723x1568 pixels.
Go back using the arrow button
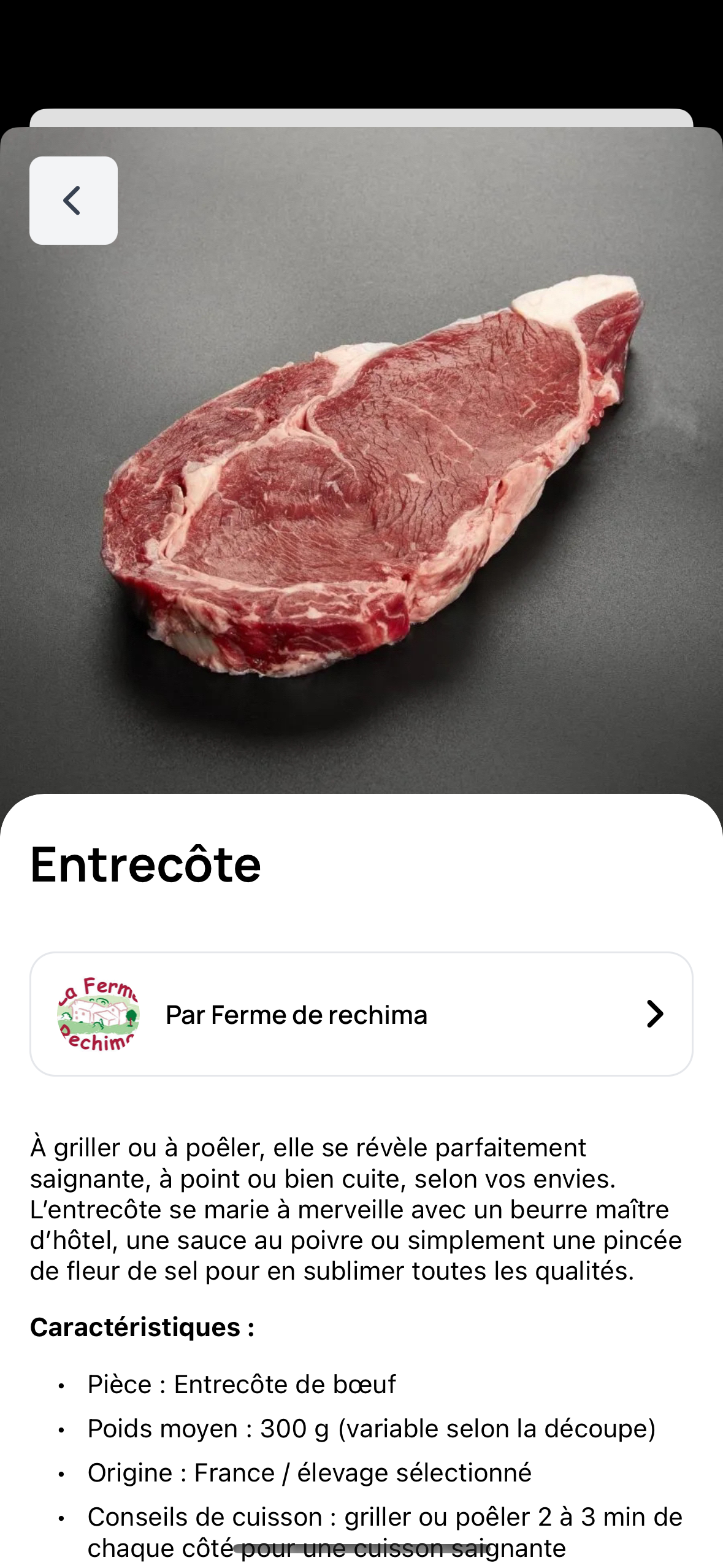[x=73, y=201]
